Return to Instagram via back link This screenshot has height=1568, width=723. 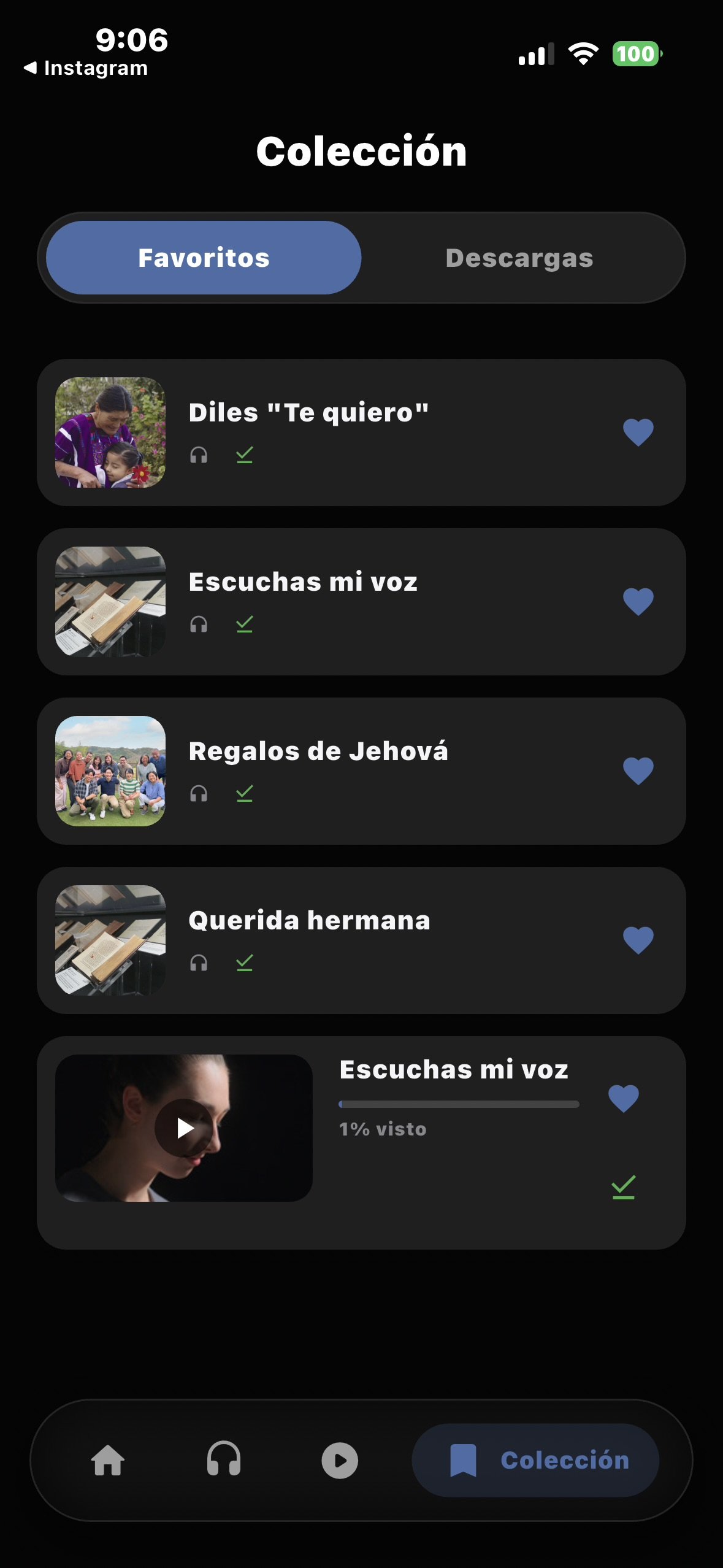tap(86, 68)
